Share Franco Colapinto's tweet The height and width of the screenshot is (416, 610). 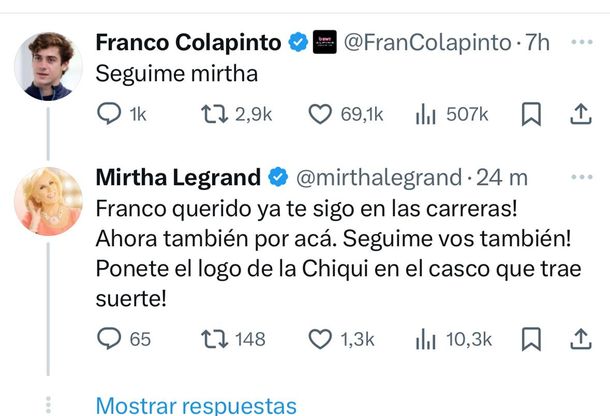click(x=581, y=115)
